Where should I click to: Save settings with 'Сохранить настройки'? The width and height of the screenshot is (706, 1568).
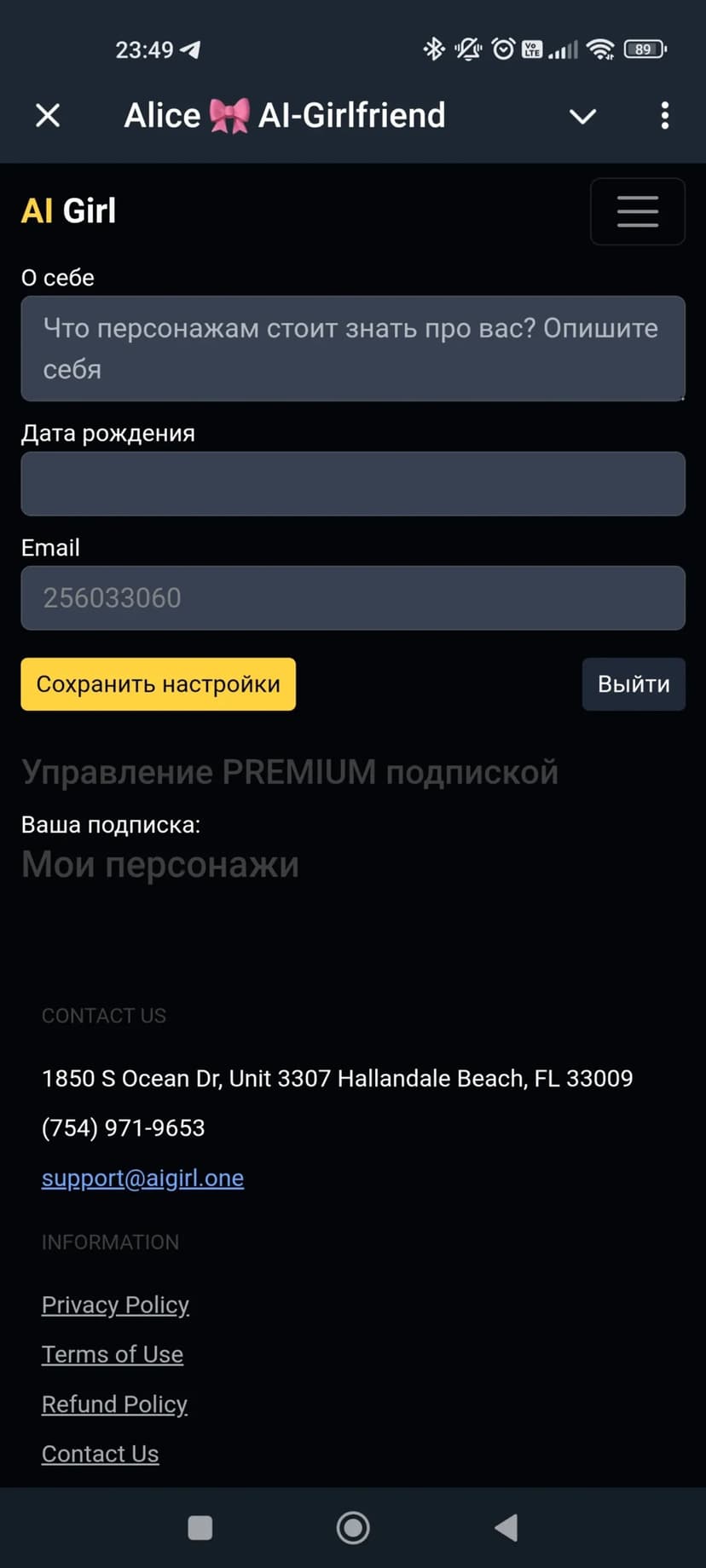[x=158, y=684]
